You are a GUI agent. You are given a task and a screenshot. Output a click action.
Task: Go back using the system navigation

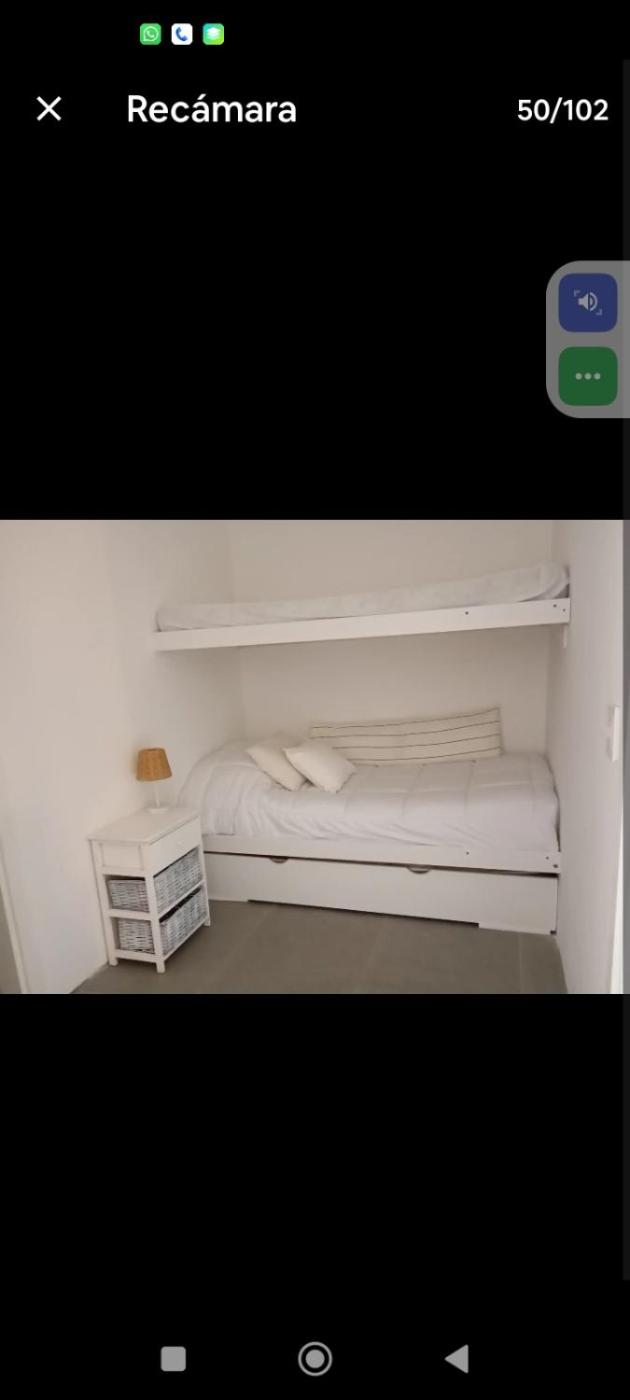point(457,1358)
